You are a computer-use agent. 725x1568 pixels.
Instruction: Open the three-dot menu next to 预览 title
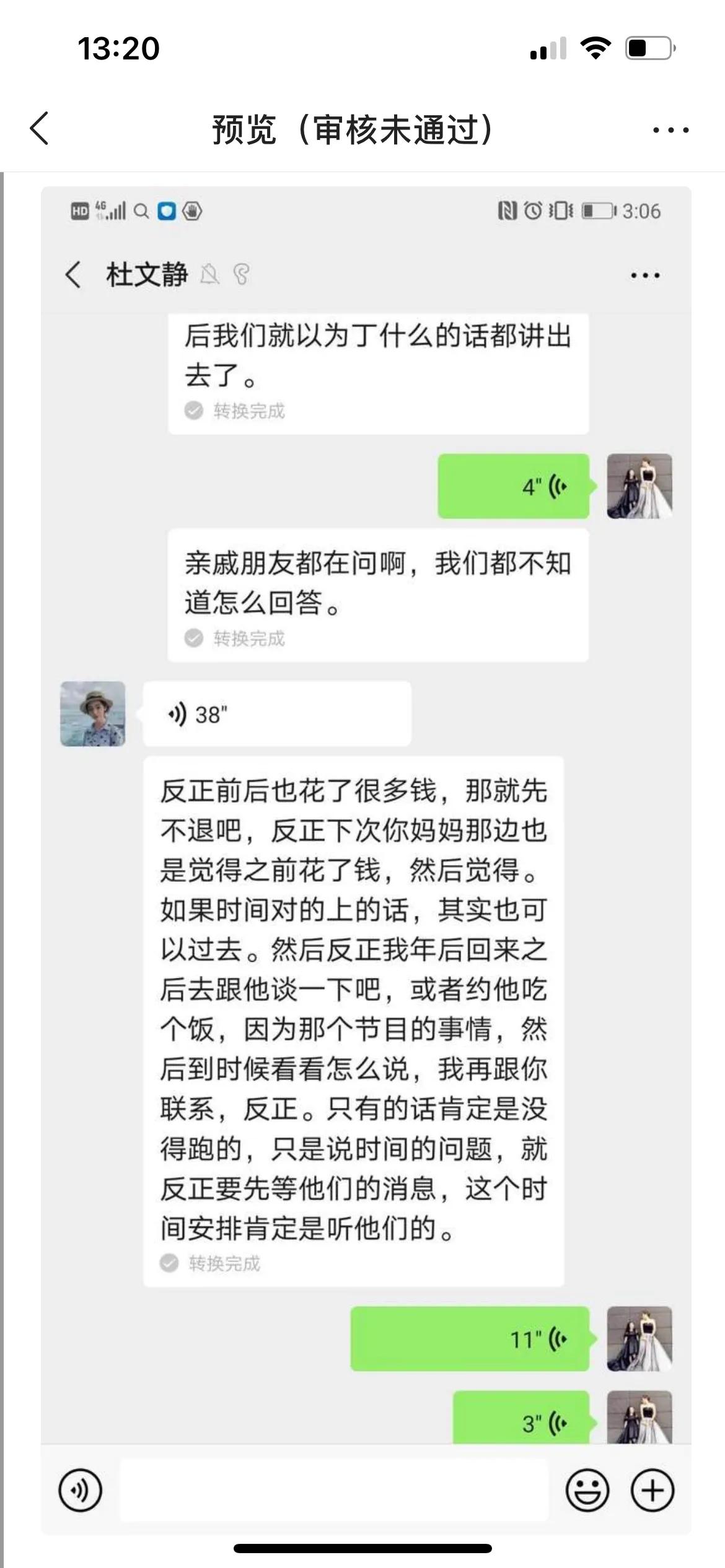pyautogui.click(x=671, y=130)
